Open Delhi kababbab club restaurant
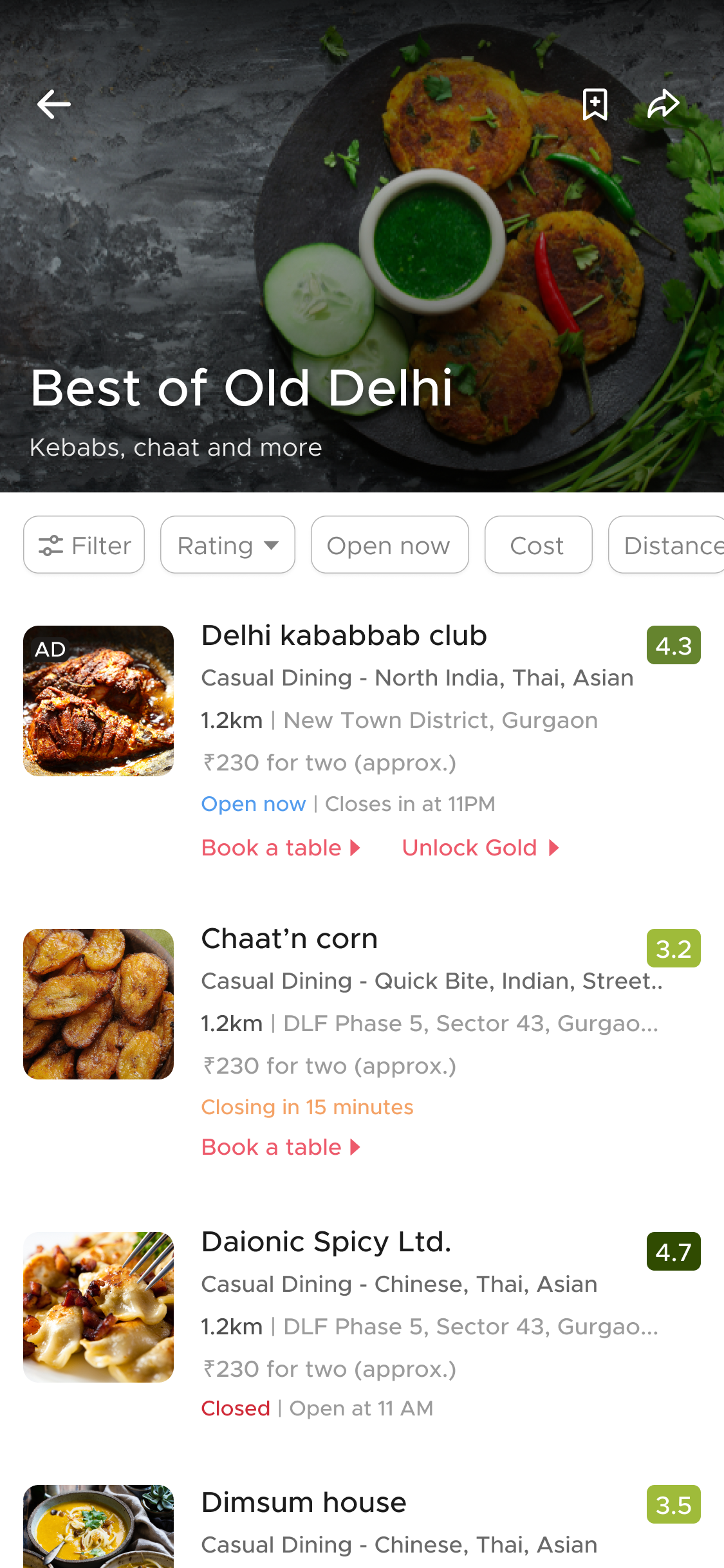Screen dimensions: 724x1568 [344, 636]
